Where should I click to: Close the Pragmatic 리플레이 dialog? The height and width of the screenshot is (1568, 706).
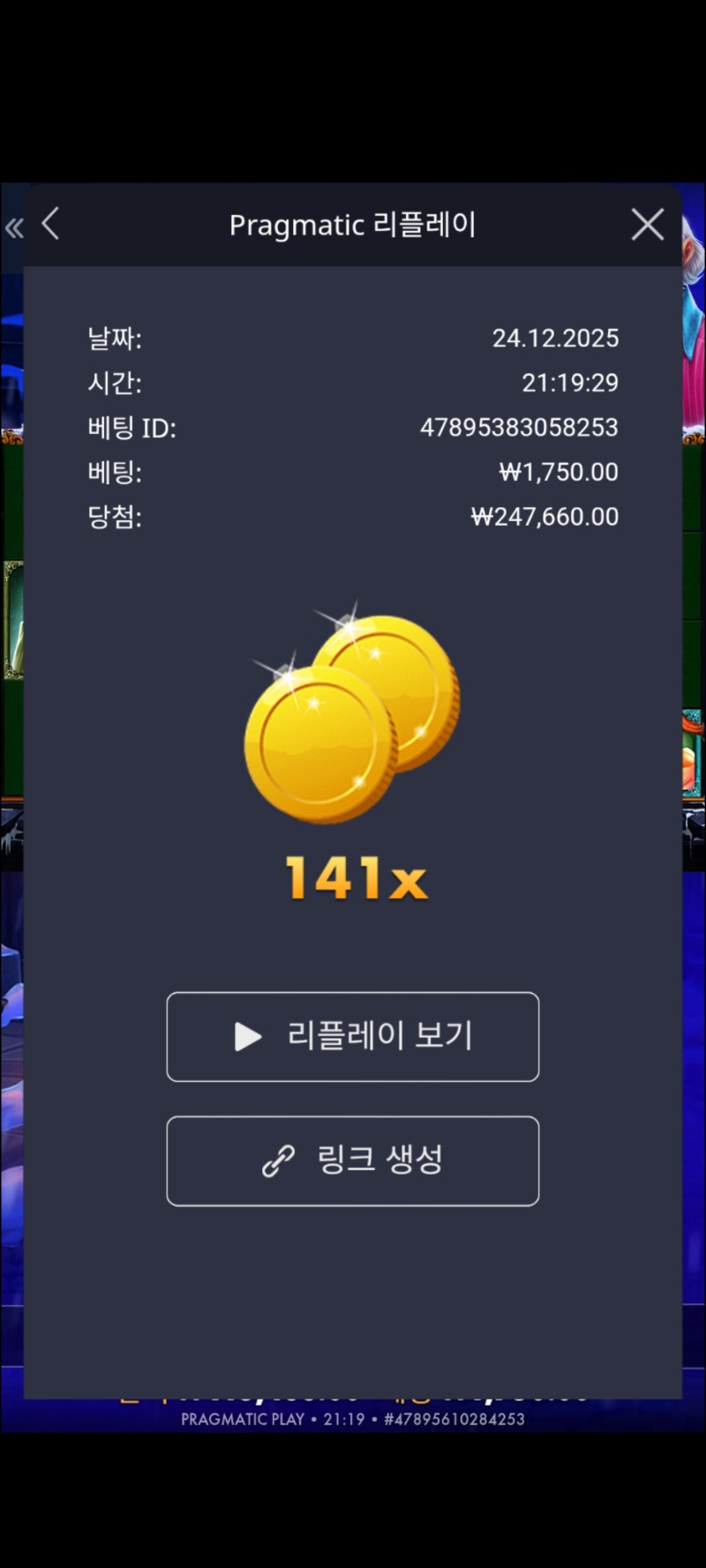(648, 225)
